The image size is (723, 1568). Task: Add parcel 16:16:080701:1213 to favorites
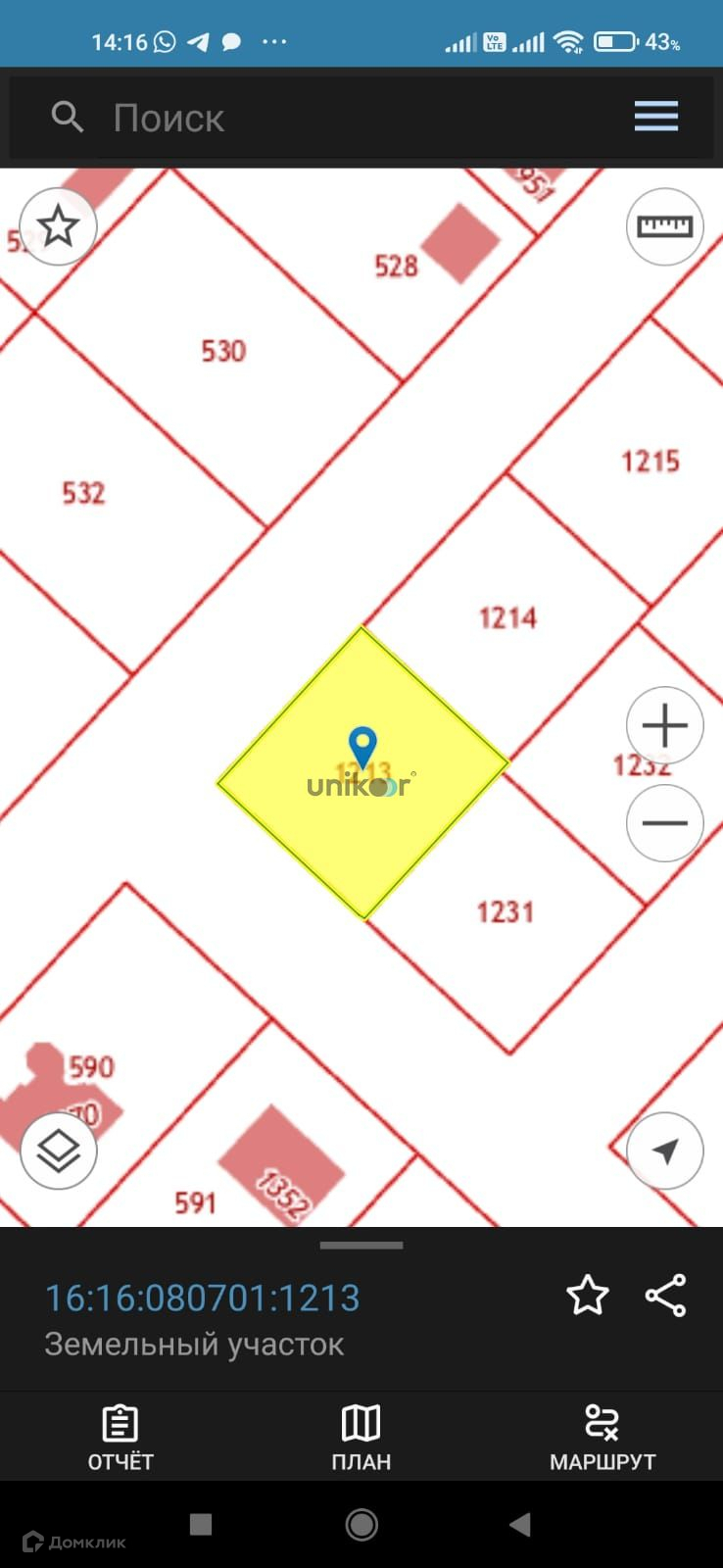coord(588,1296)
